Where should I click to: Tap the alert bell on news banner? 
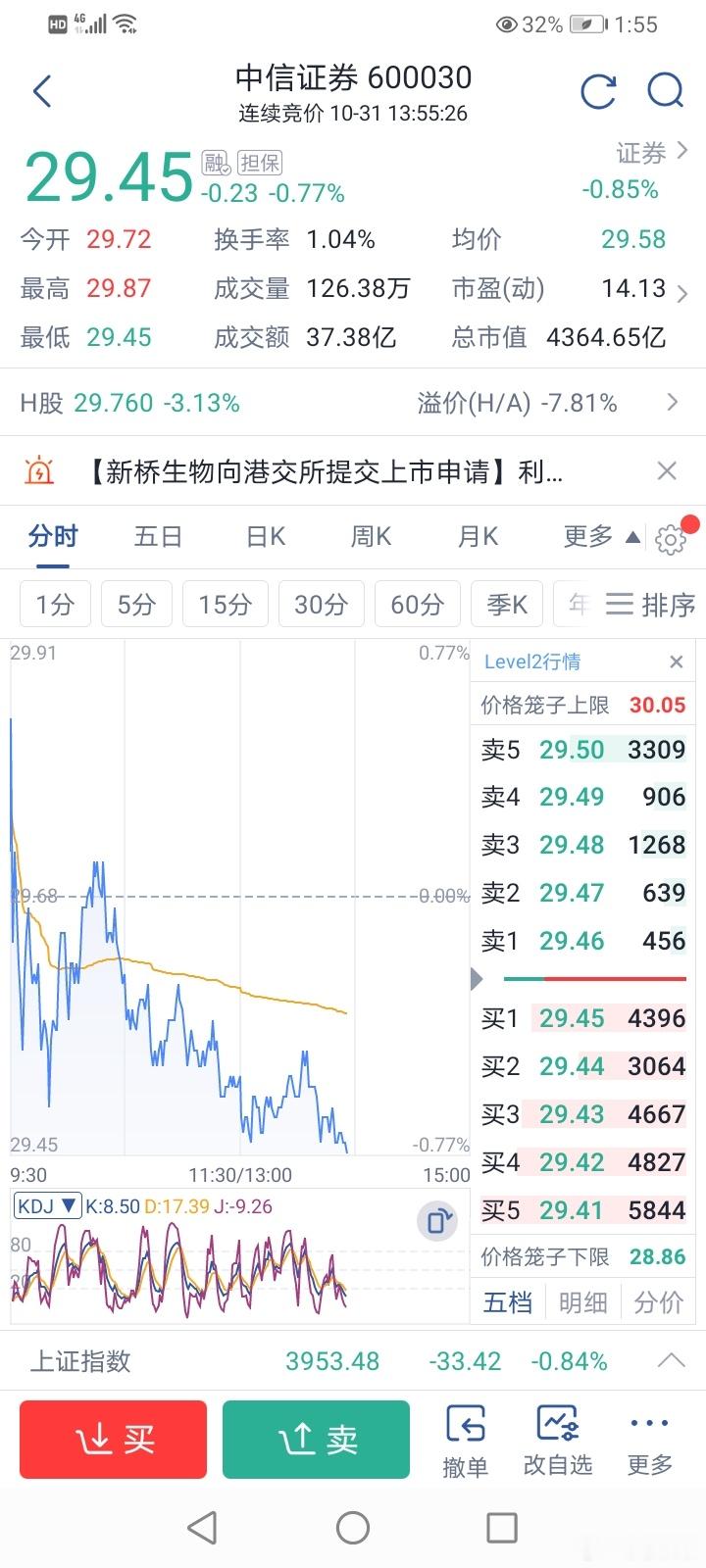pyautogui.click(x=41, y=471)
